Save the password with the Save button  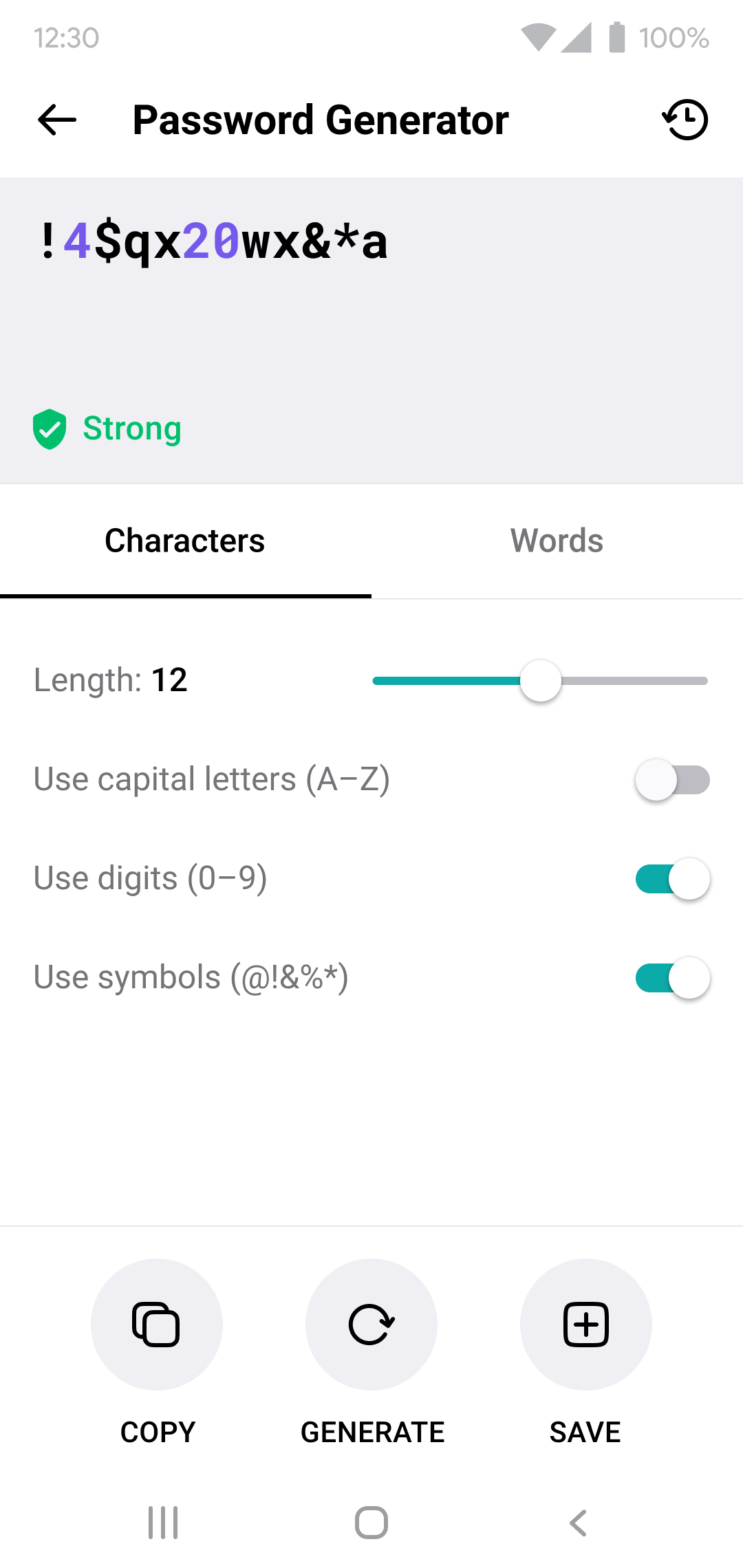(x=586, y=1325)
